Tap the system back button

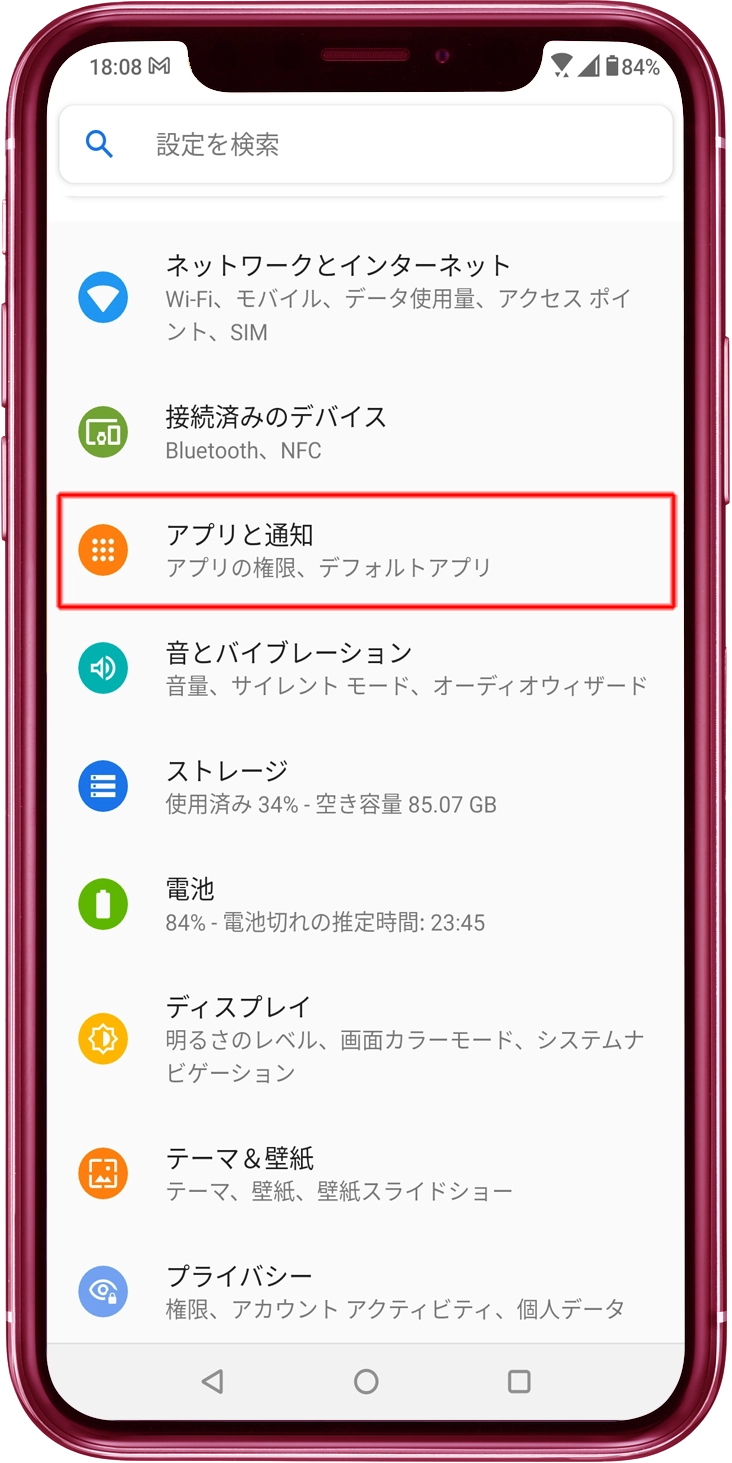212,1382
